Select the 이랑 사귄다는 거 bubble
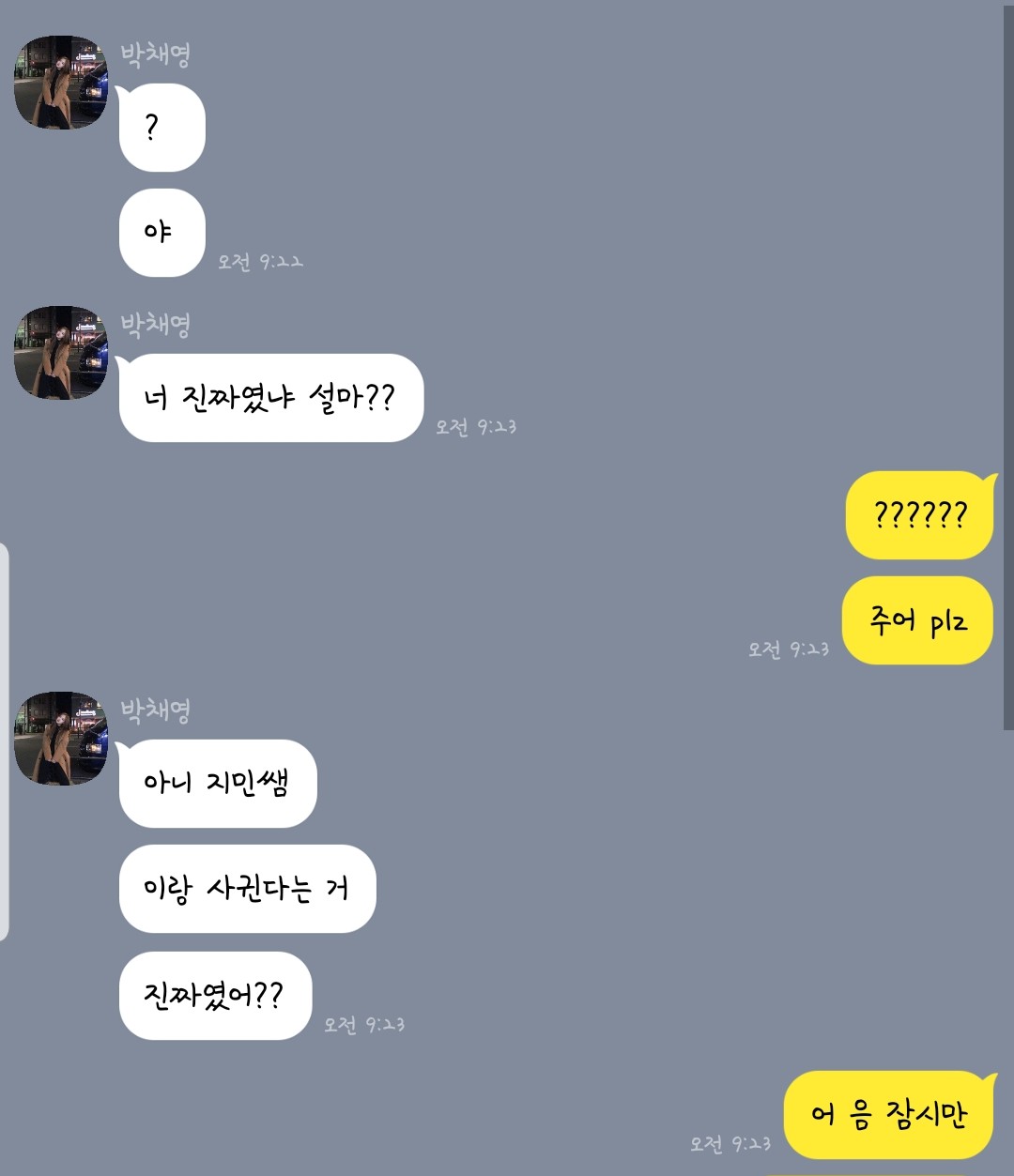1014x1176 pixels. pos(247,889)
